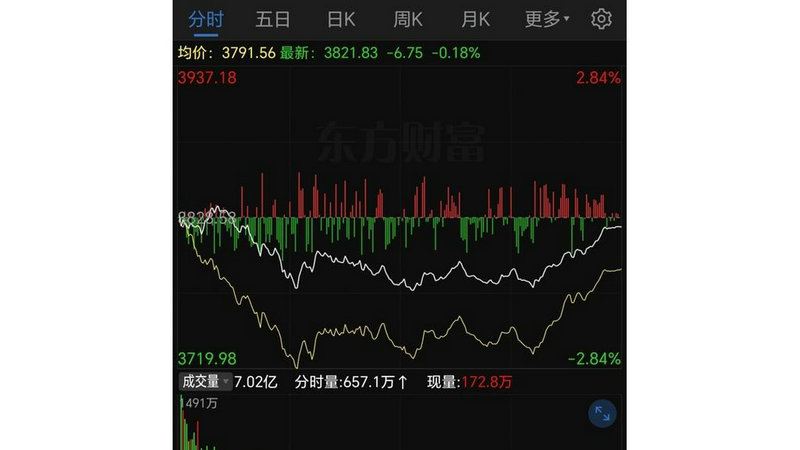Switch to 周K chart view
The image size is (800, 450).
(x=409, y=19)
